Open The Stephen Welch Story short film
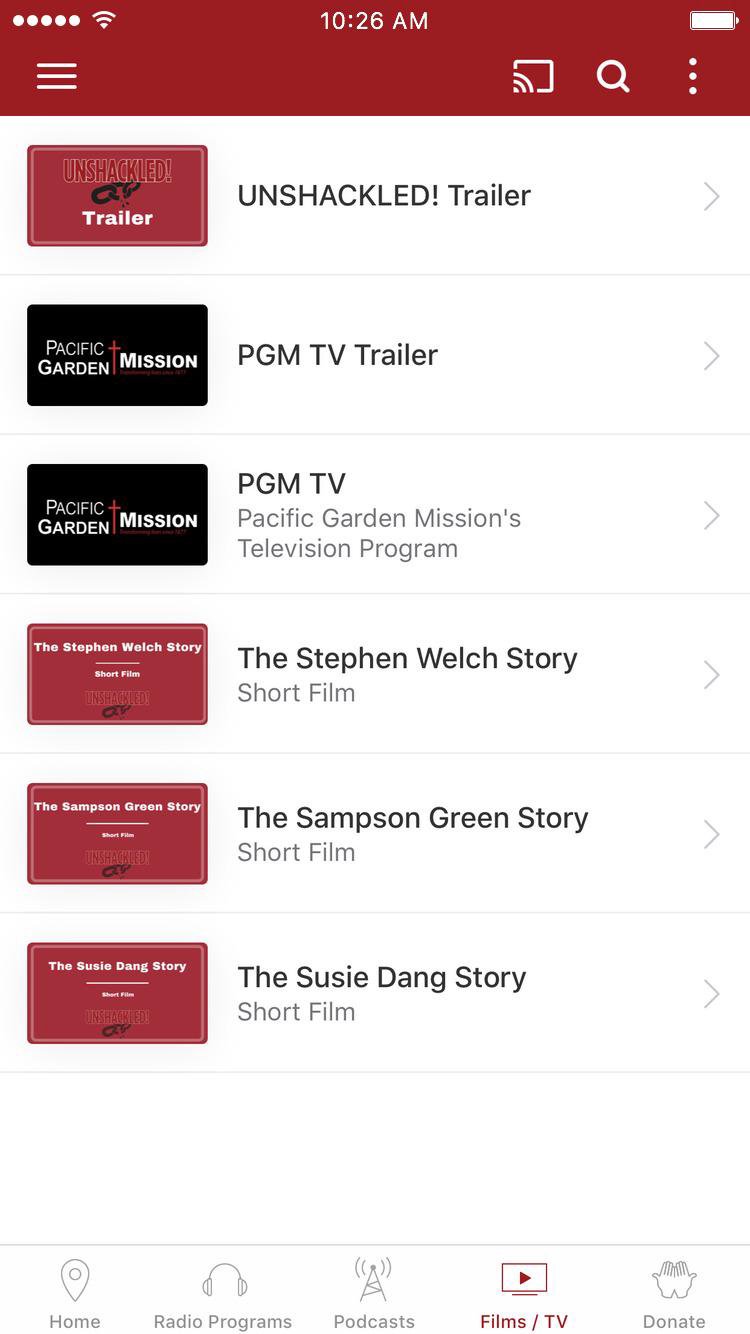 (x=407, y=674)
